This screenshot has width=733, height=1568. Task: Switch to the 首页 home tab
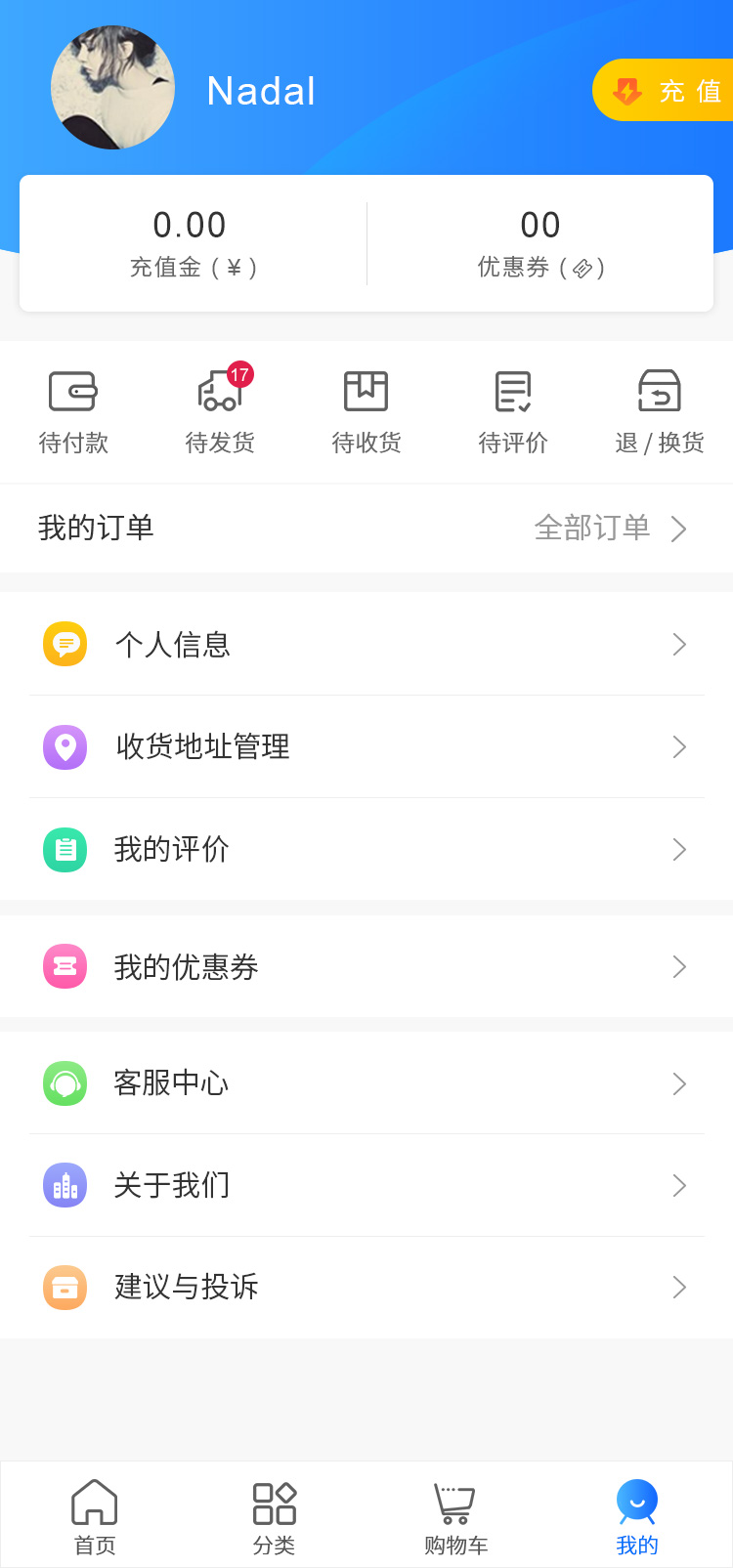coord(95,1515)
